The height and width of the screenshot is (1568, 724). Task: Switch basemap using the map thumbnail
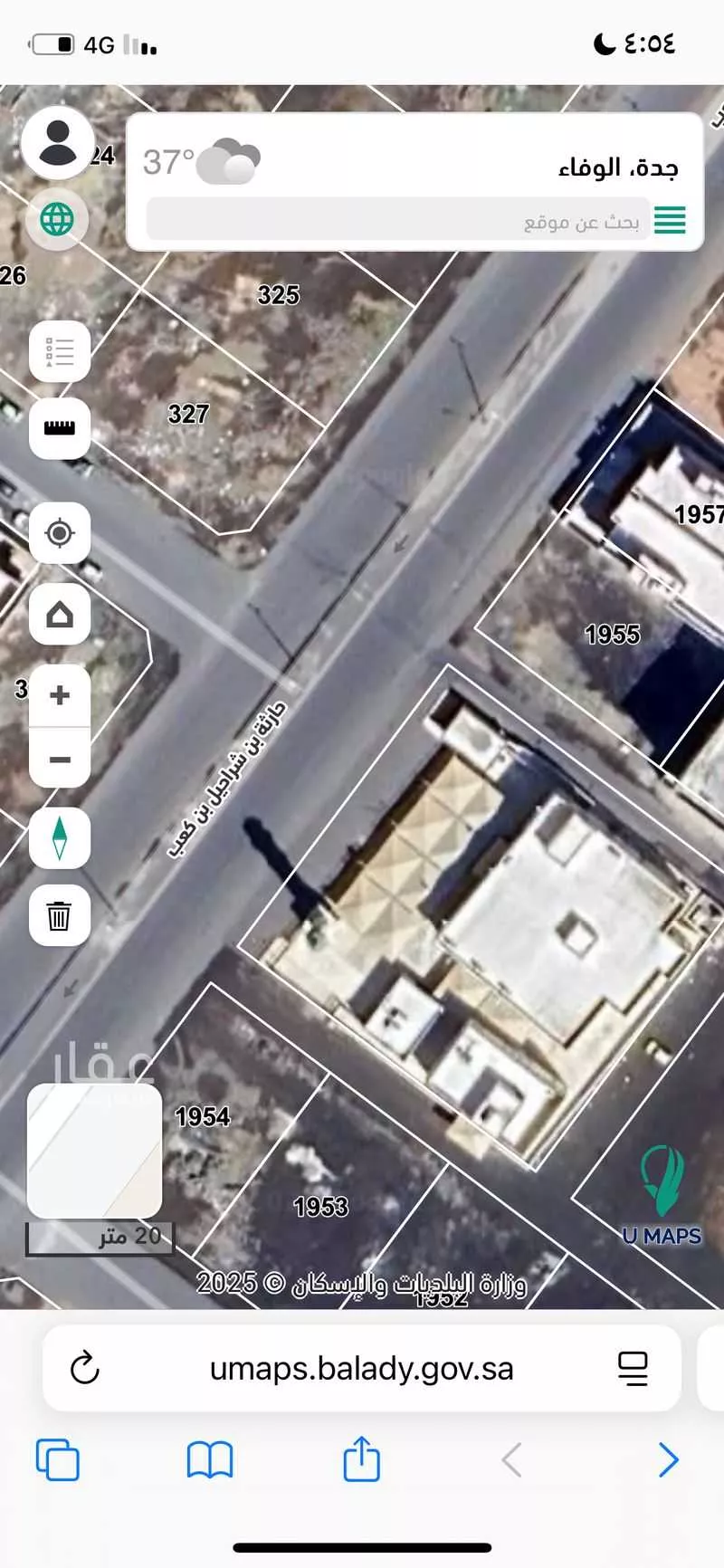coord(94,1150)
